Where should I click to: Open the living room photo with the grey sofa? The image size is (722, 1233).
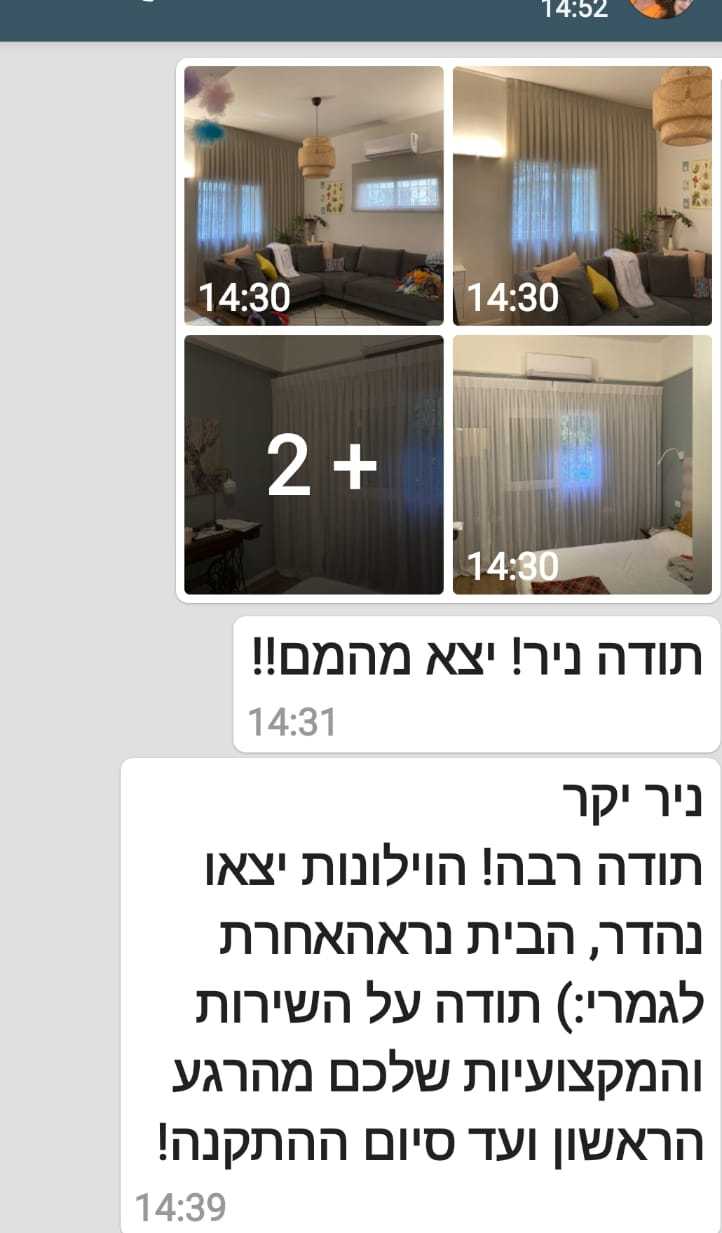(314, 196)
